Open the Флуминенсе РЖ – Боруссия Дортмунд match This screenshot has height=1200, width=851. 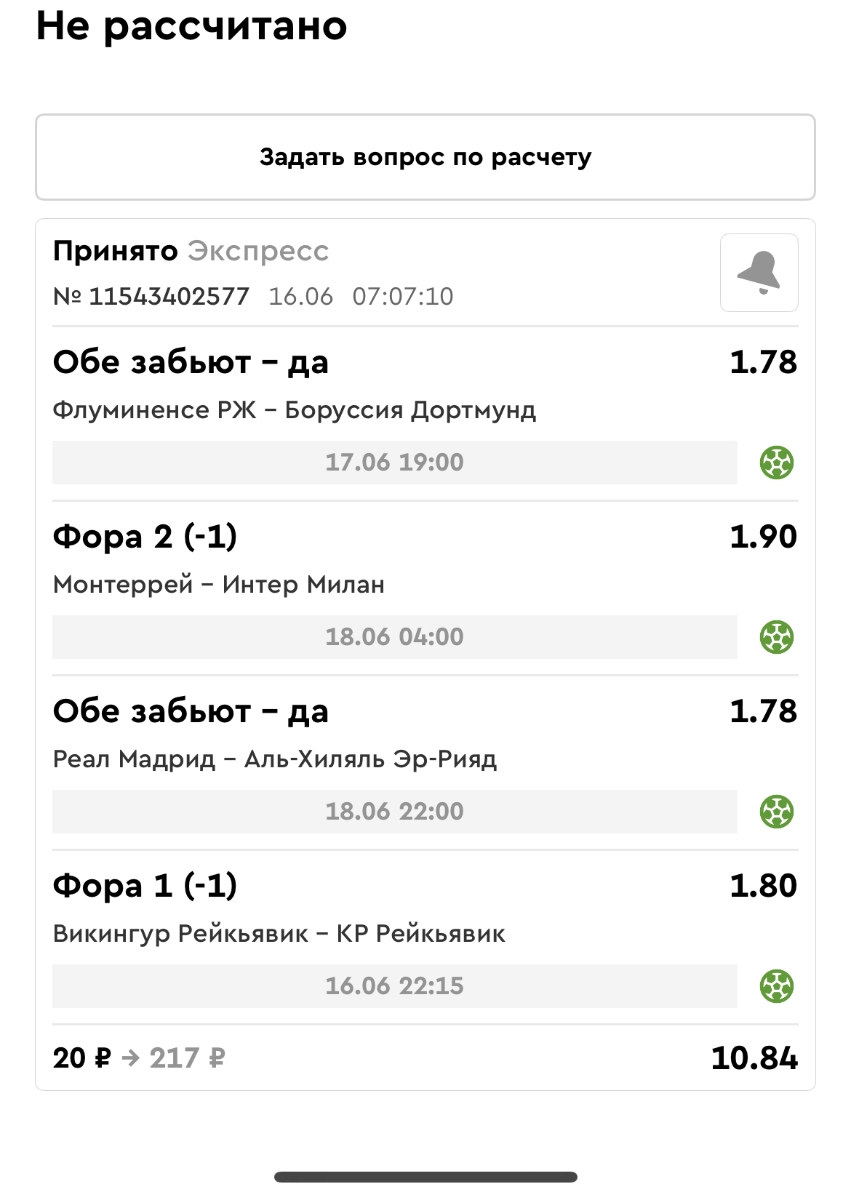pyautogui.click(x=294, y=410)
